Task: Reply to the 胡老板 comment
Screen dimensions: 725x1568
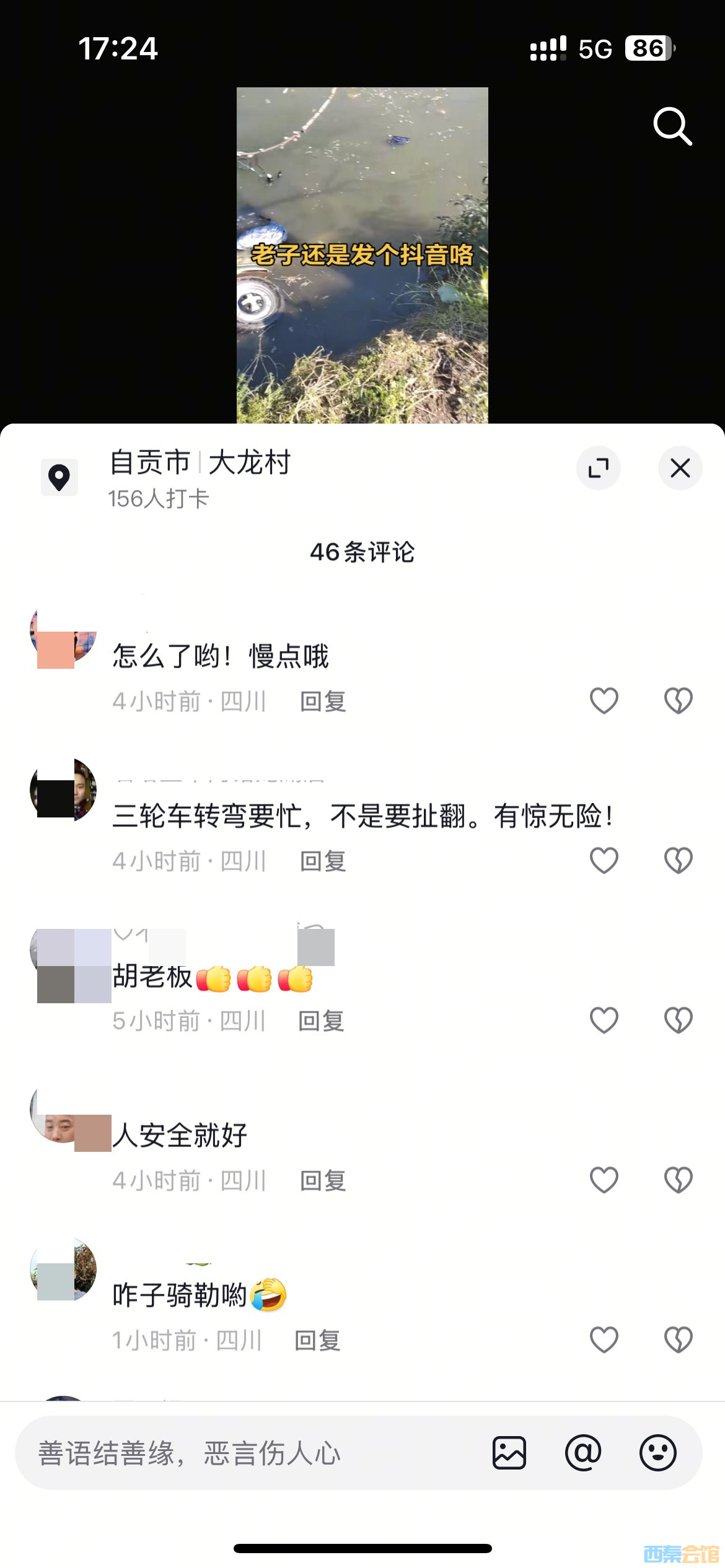Action: click(321, 1021)
